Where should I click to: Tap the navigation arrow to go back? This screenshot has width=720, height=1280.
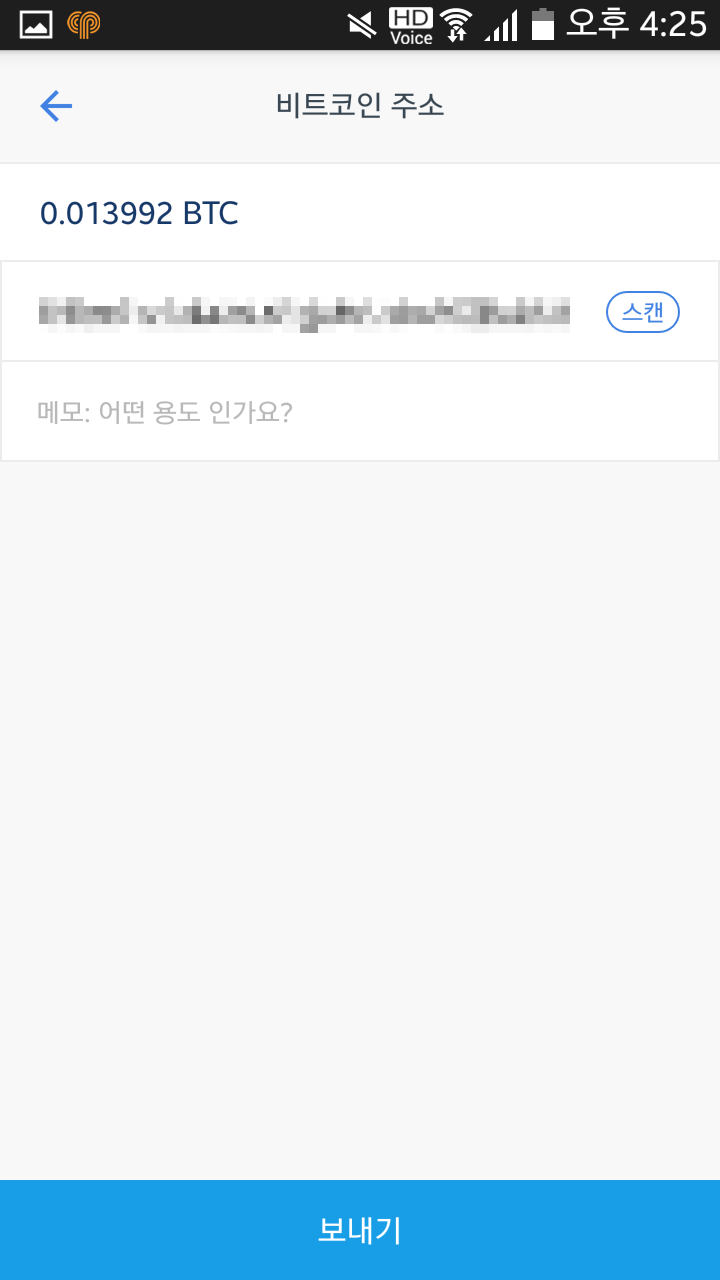57,105
